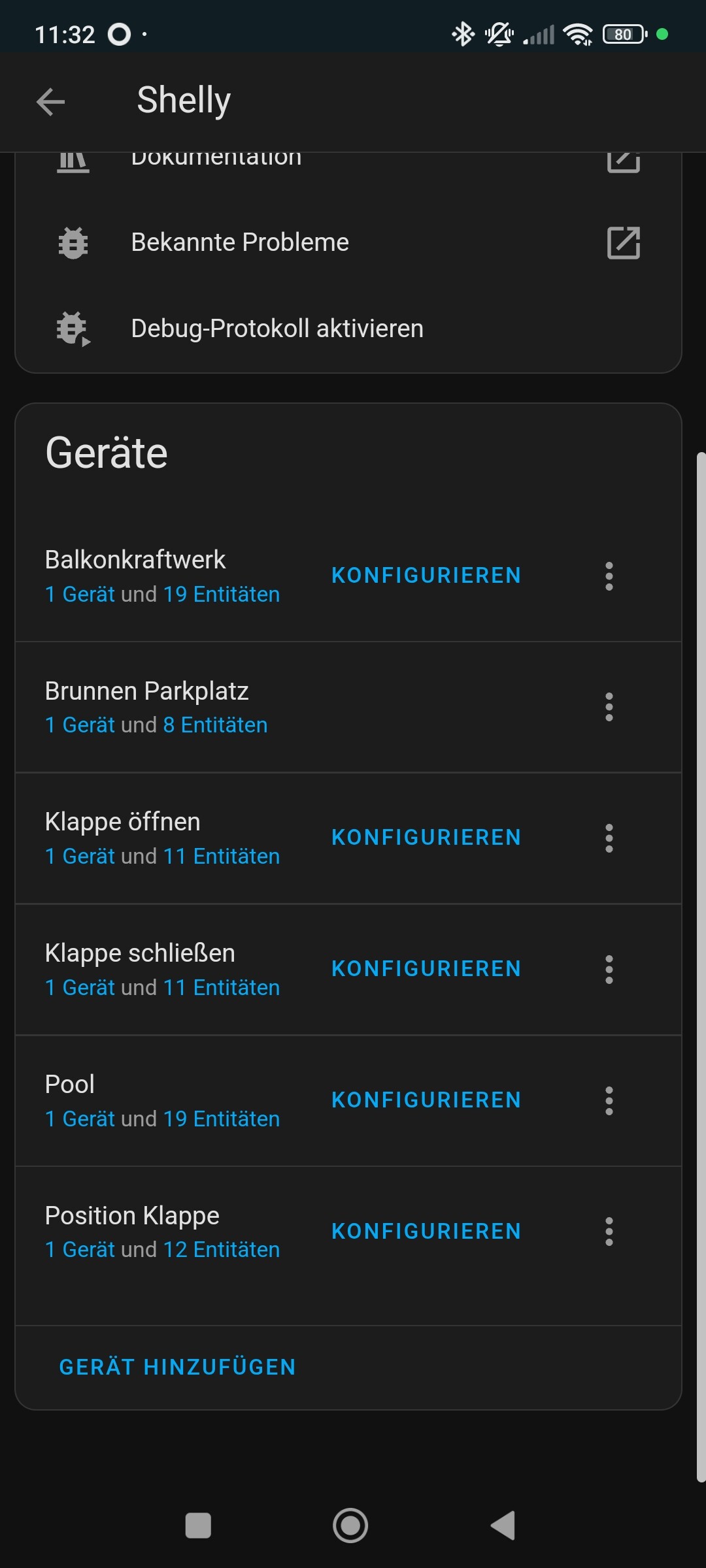Open the three-dot menu for Brunnen Parkplatz
This screenshot has width=706, height=1568.
tap(609, 708)
